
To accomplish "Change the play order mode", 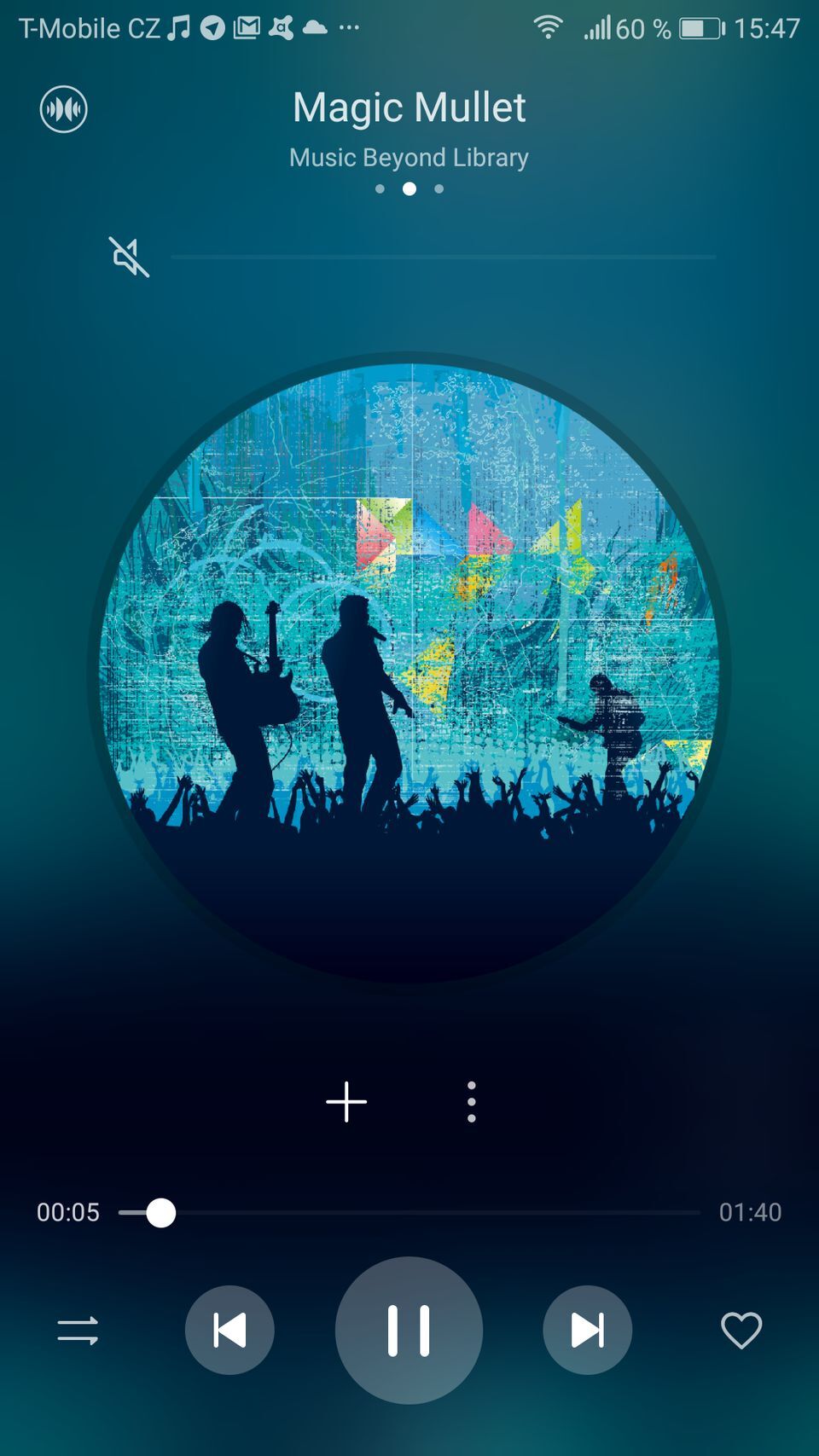I will coord(78,1330).
